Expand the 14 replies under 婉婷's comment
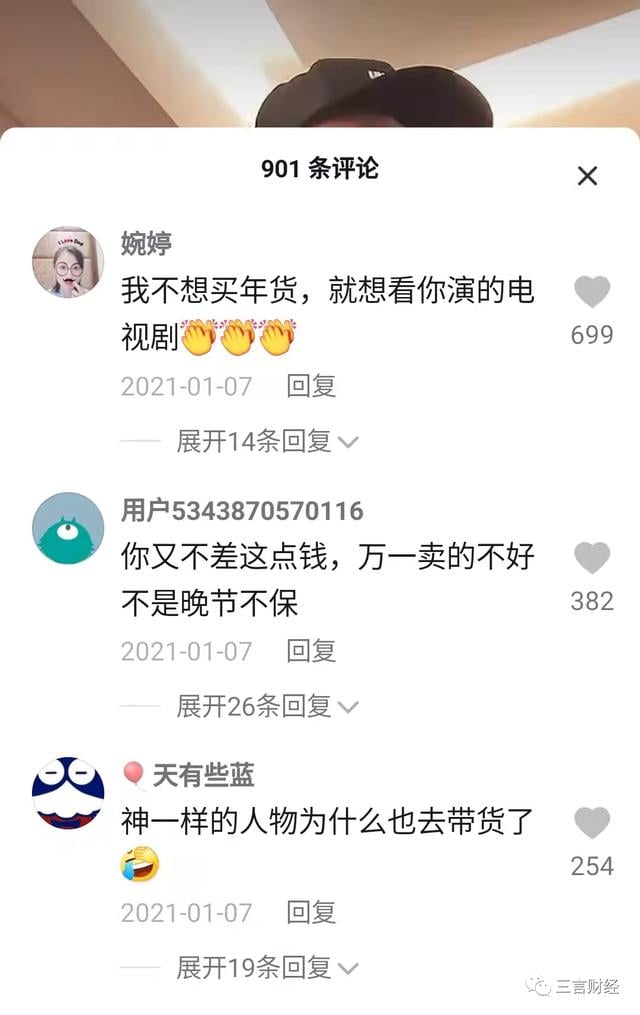 (x=266, y=441)
